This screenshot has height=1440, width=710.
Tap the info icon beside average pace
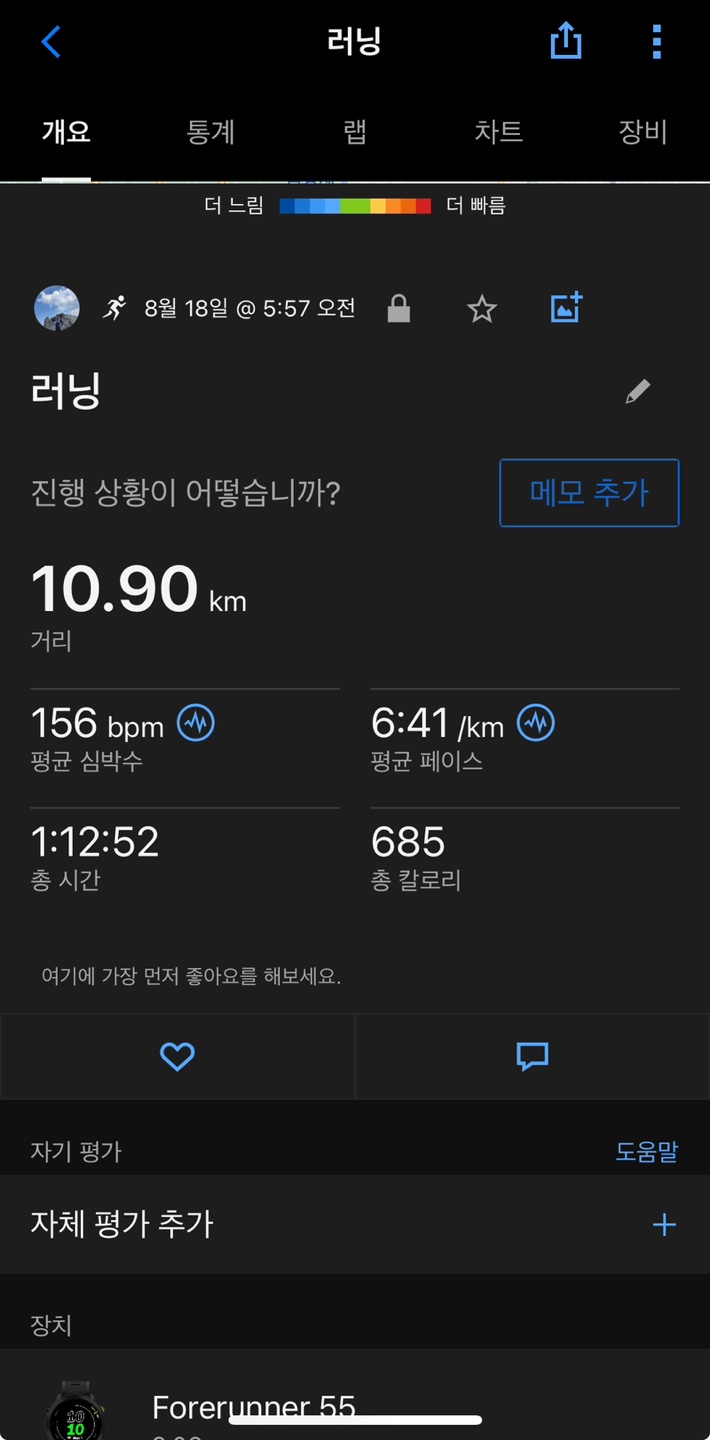point(536,722)
